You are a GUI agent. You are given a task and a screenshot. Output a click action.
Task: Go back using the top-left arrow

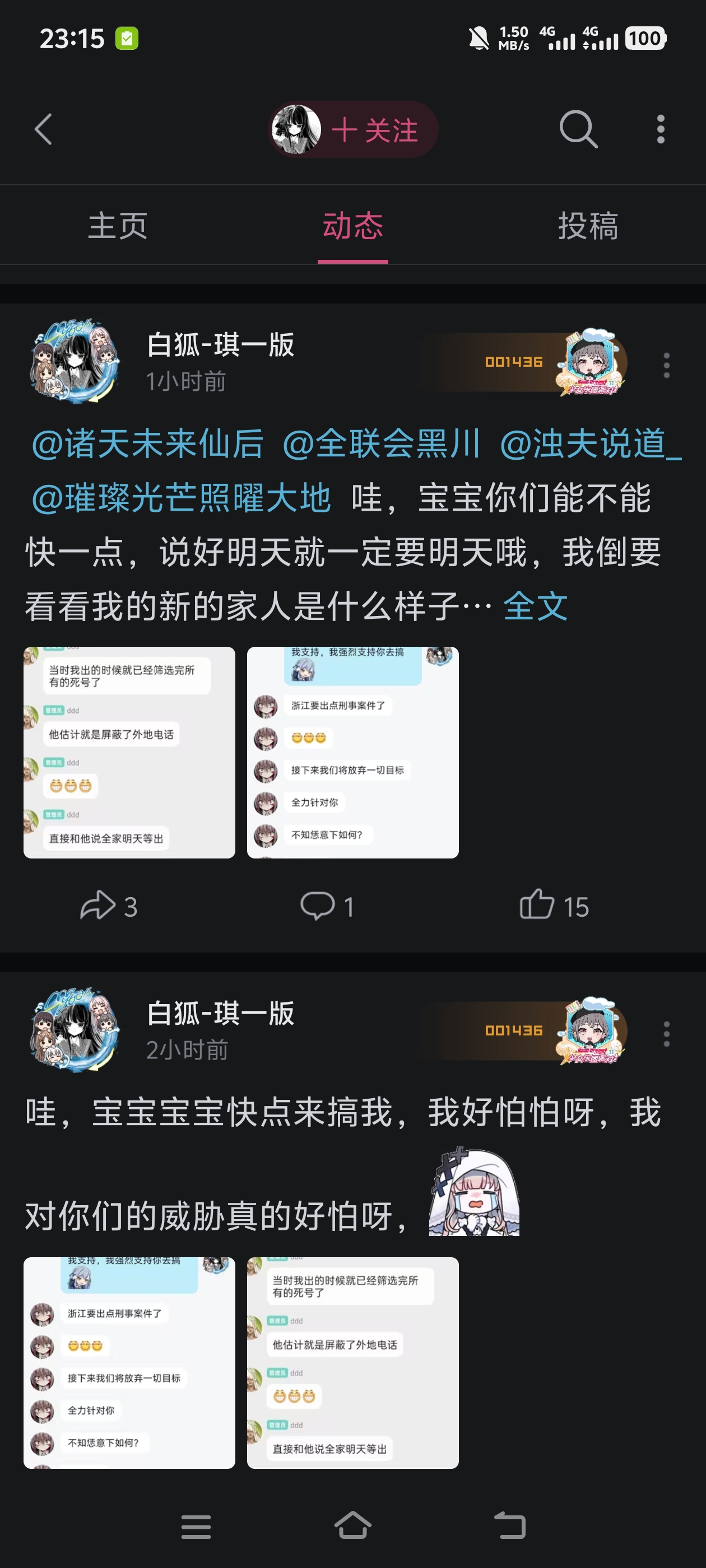43,129
